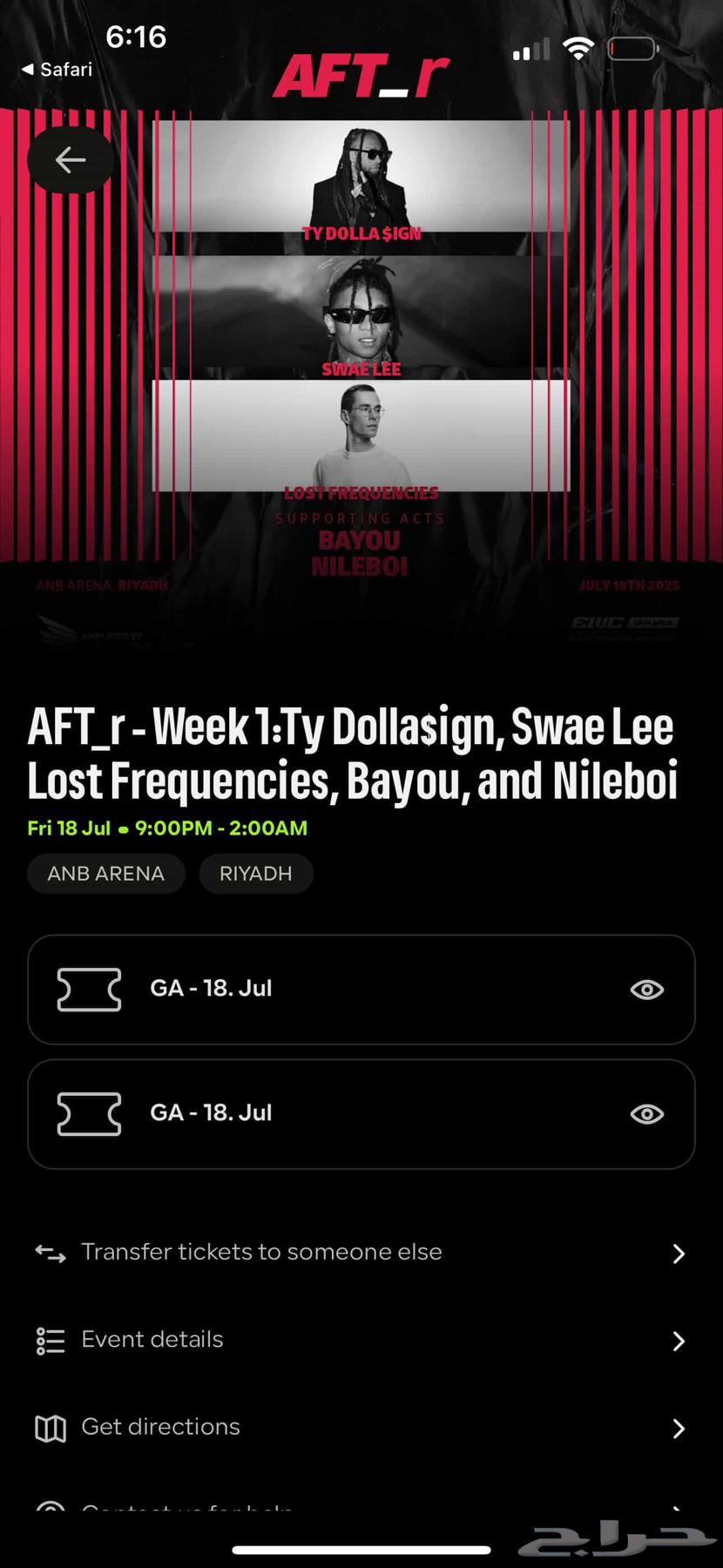Tap the RIYADH chip

255,874
